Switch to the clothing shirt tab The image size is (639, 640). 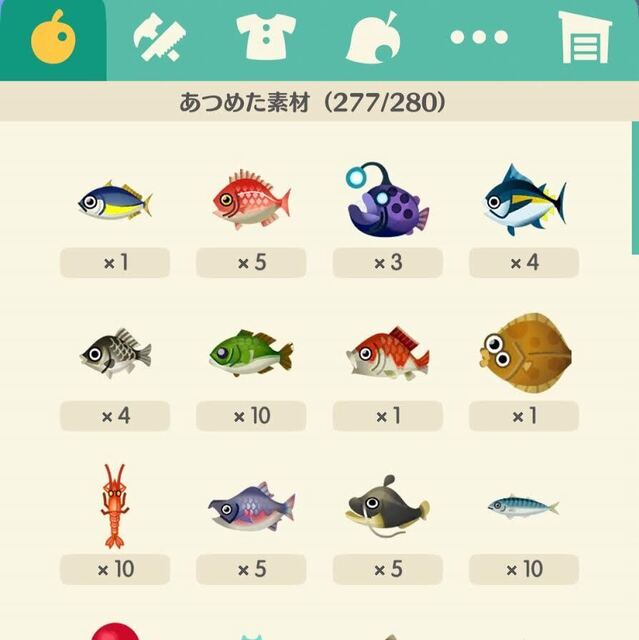point(265,39)
